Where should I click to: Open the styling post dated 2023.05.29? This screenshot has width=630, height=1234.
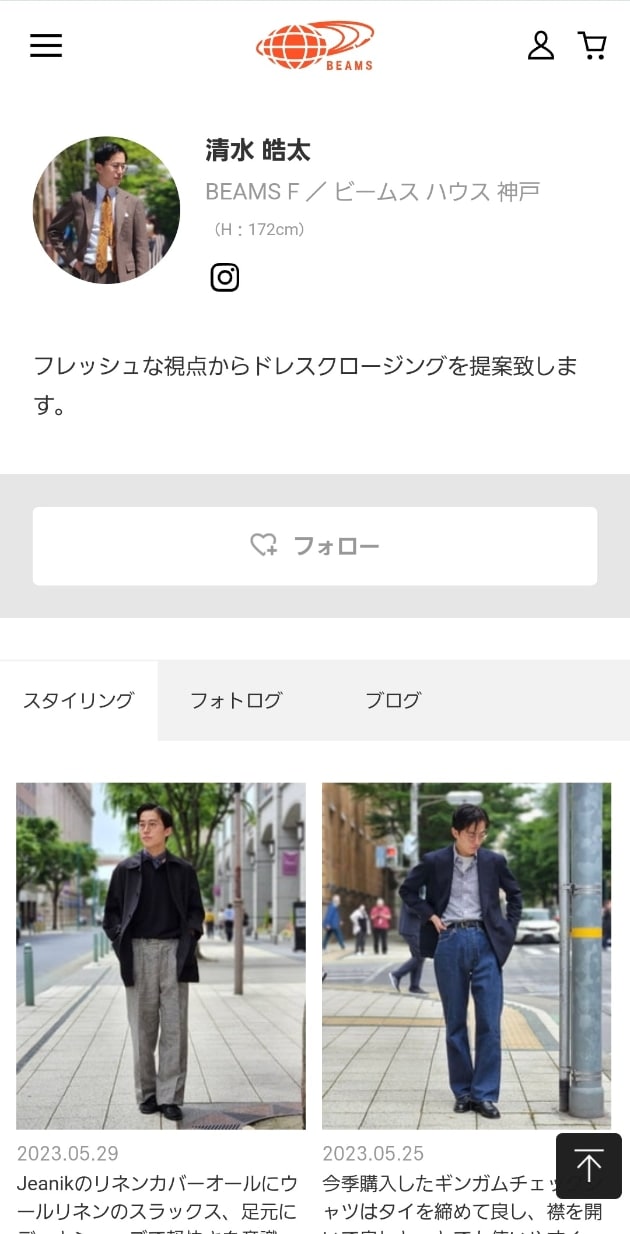pyautogui.click(x=161, y=956)
